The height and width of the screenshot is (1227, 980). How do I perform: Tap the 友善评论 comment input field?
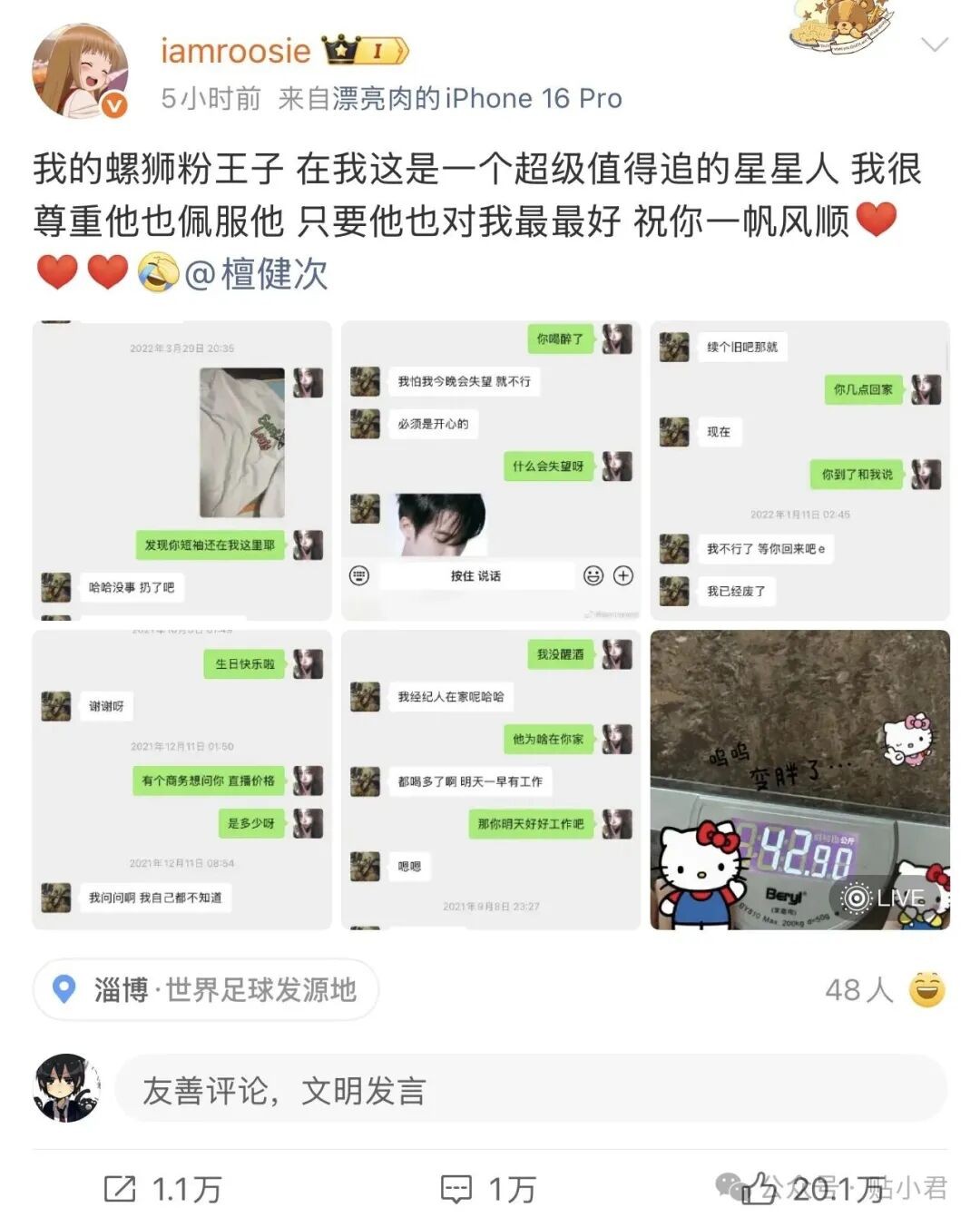point(530,1090)
